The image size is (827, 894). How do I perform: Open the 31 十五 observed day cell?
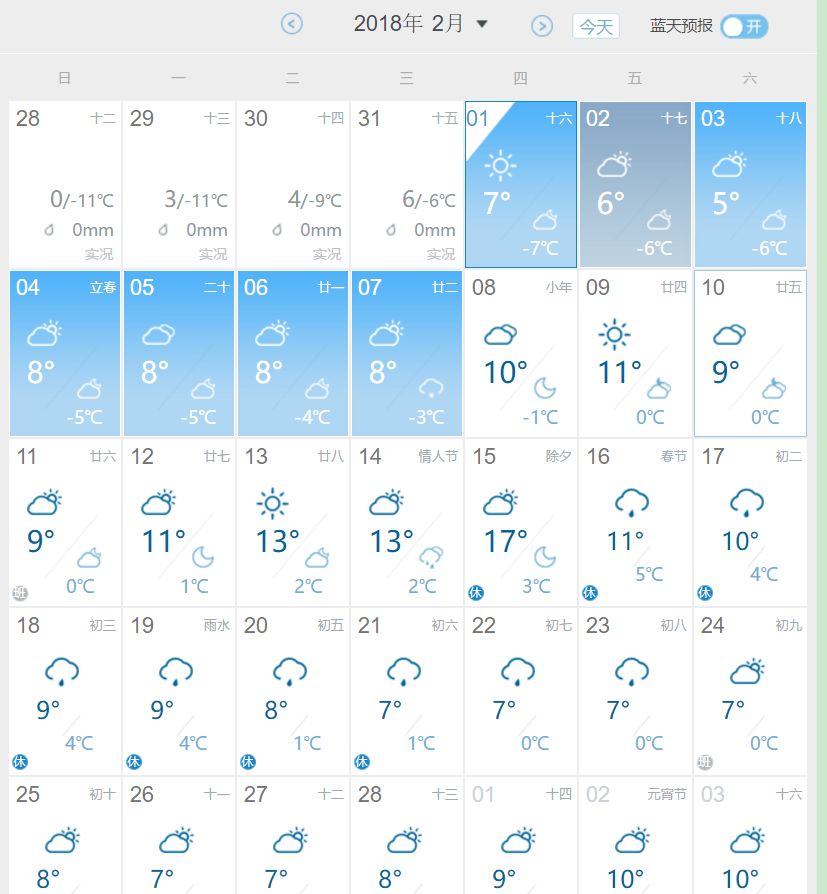tap(407, 184)
